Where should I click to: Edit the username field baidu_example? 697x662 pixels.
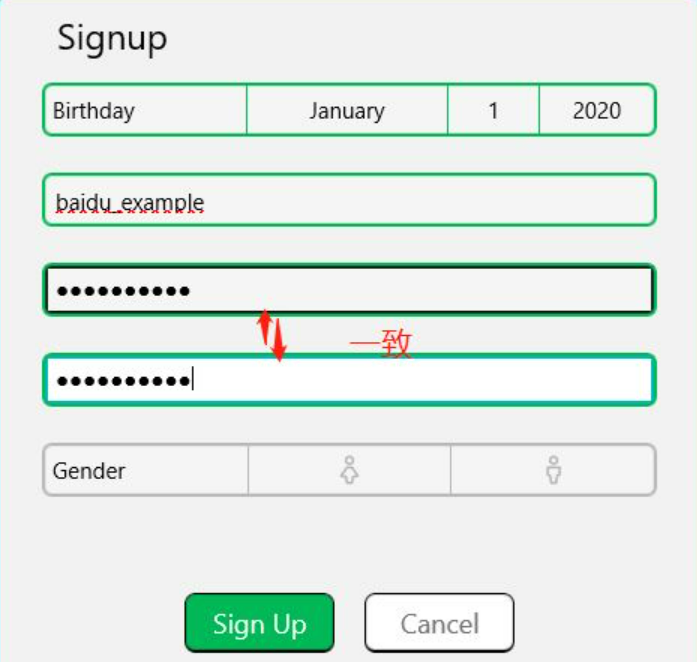348,201
